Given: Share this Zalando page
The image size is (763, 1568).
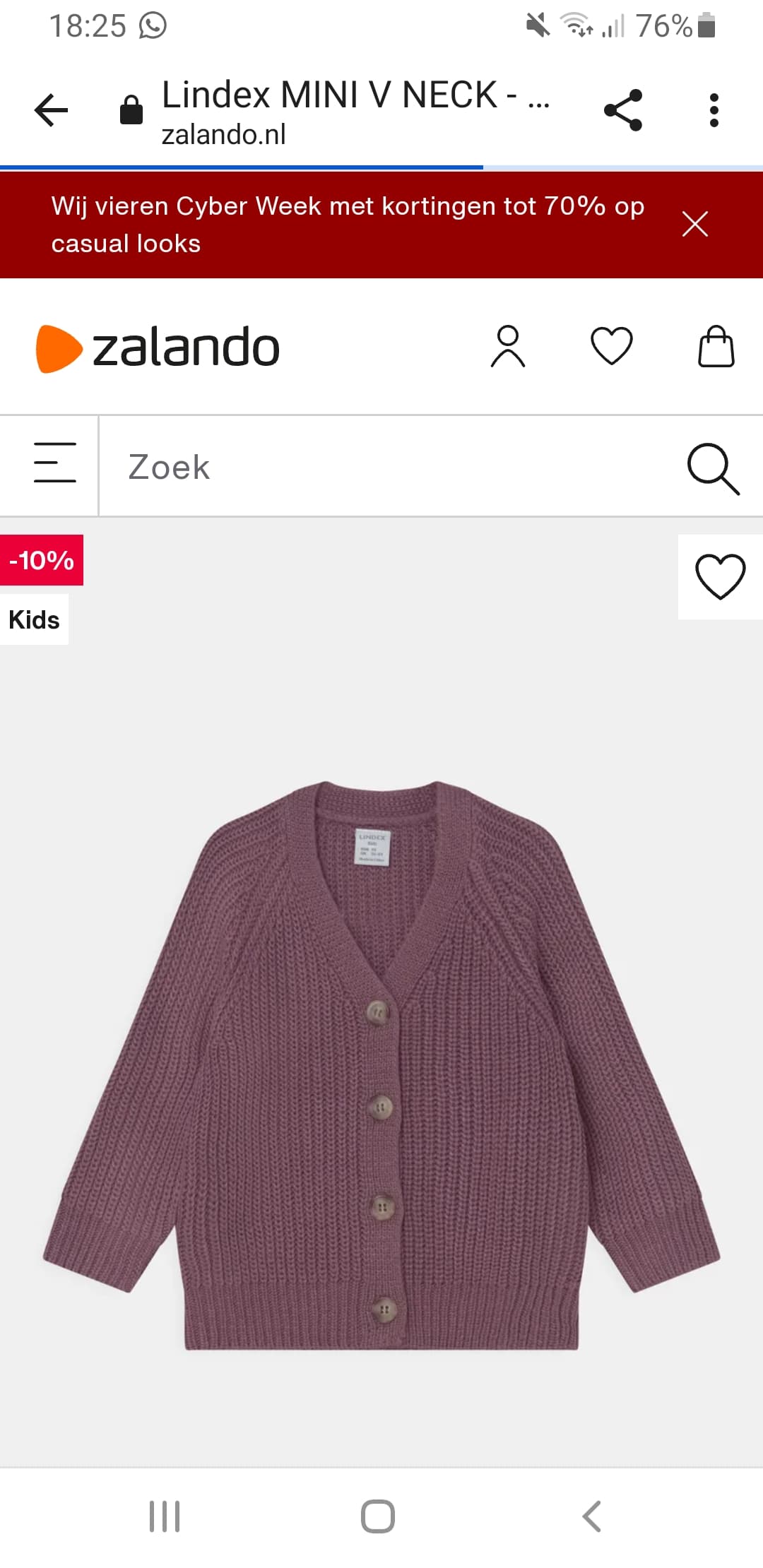Looking at the screenshot, I should [623, 110].
